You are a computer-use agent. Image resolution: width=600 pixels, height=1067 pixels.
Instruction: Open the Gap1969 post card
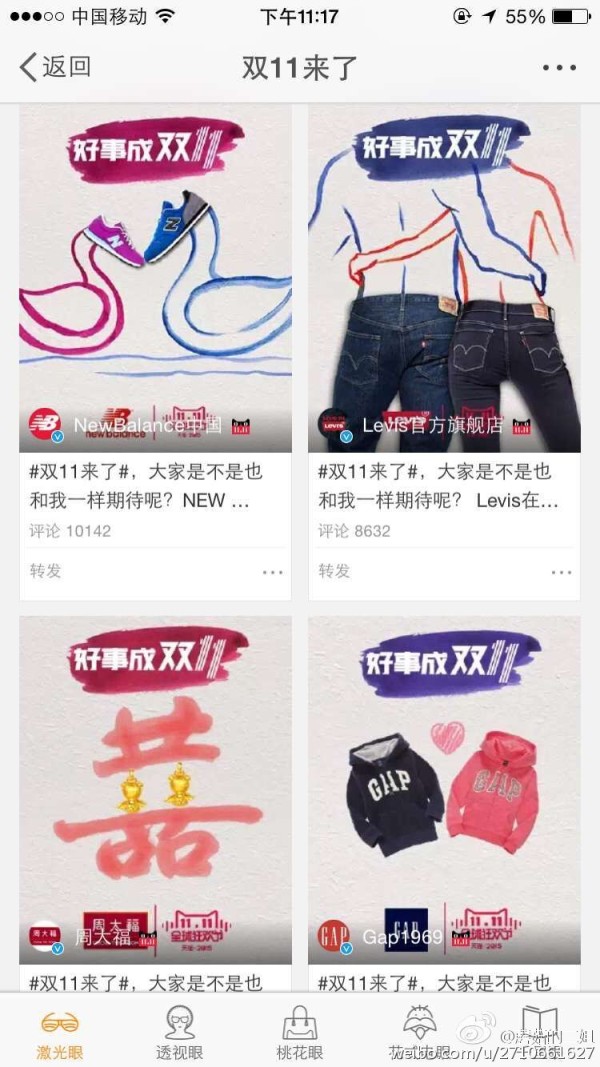point(444,790)
